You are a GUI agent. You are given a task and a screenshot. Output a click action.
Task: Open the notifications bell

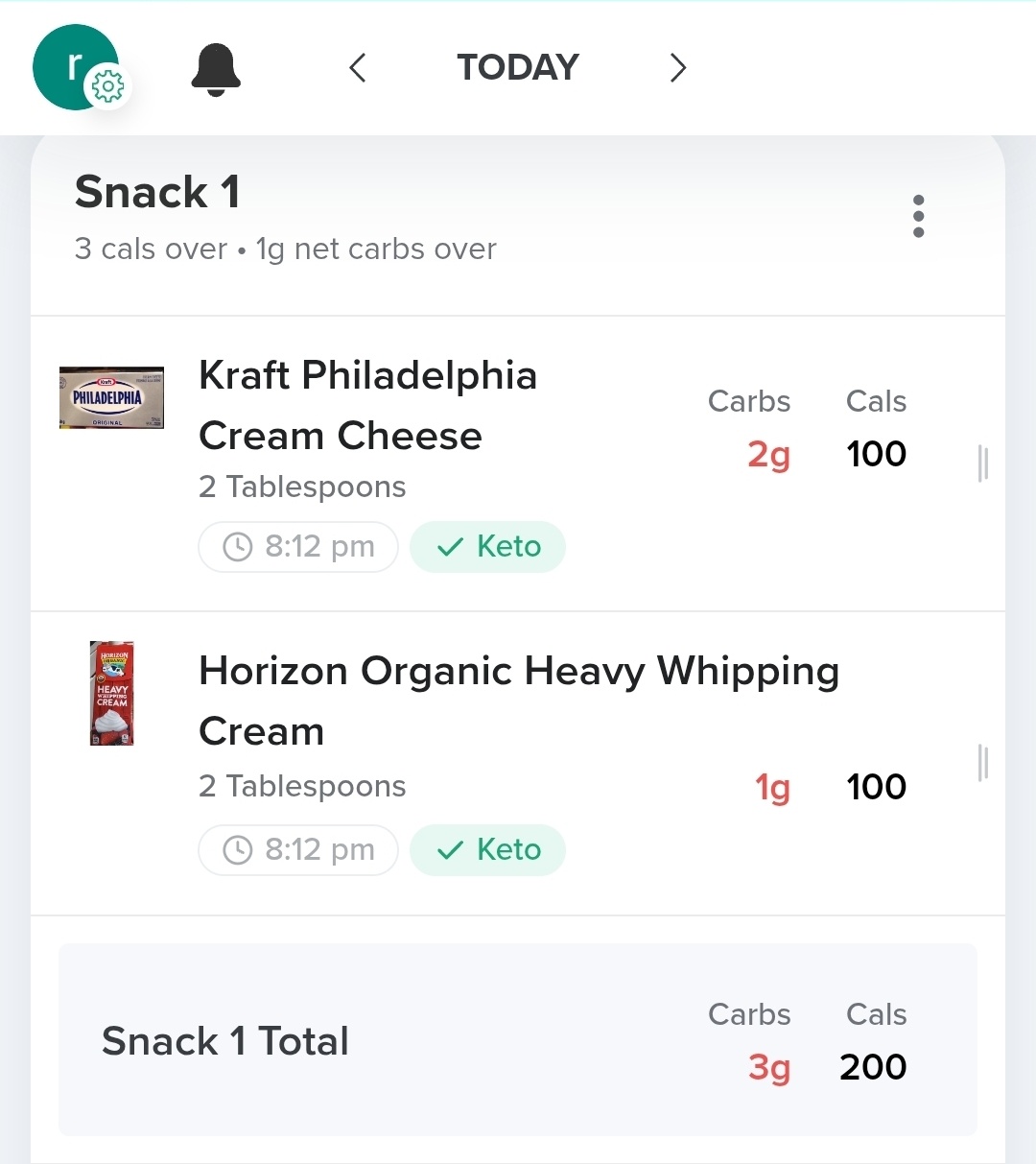coord(216,69)
